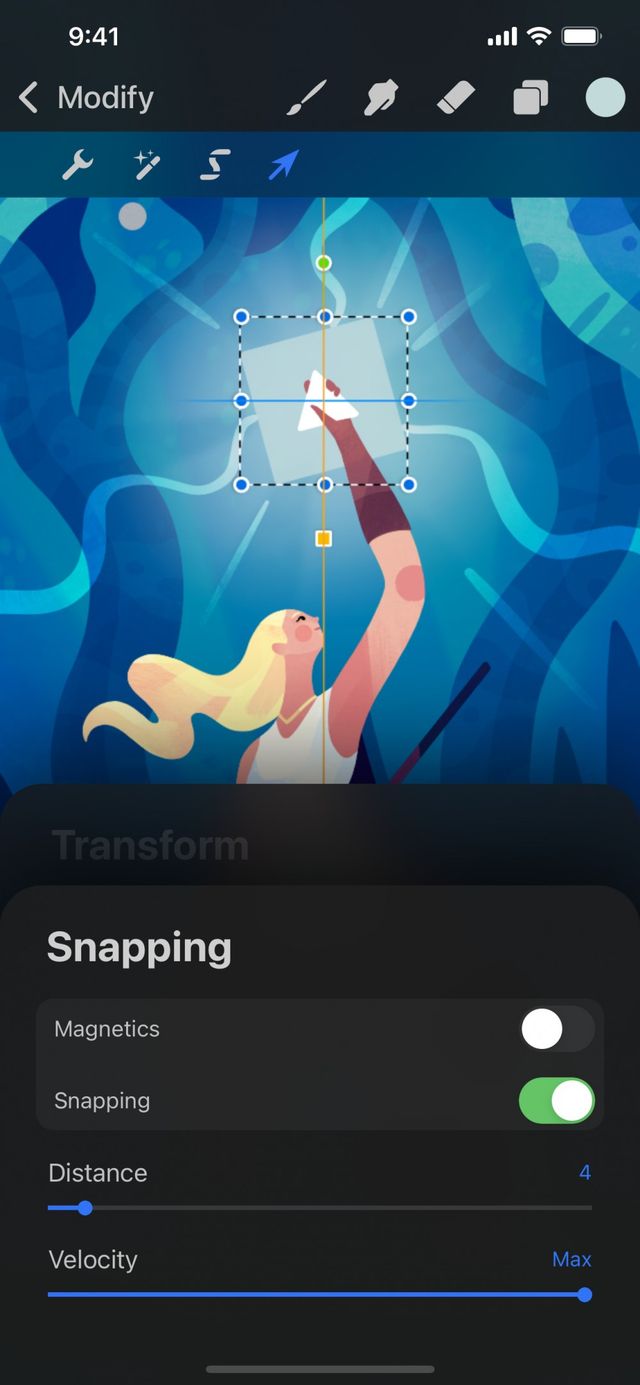
Task: Open the color picker circle
Action: point(604,98)
